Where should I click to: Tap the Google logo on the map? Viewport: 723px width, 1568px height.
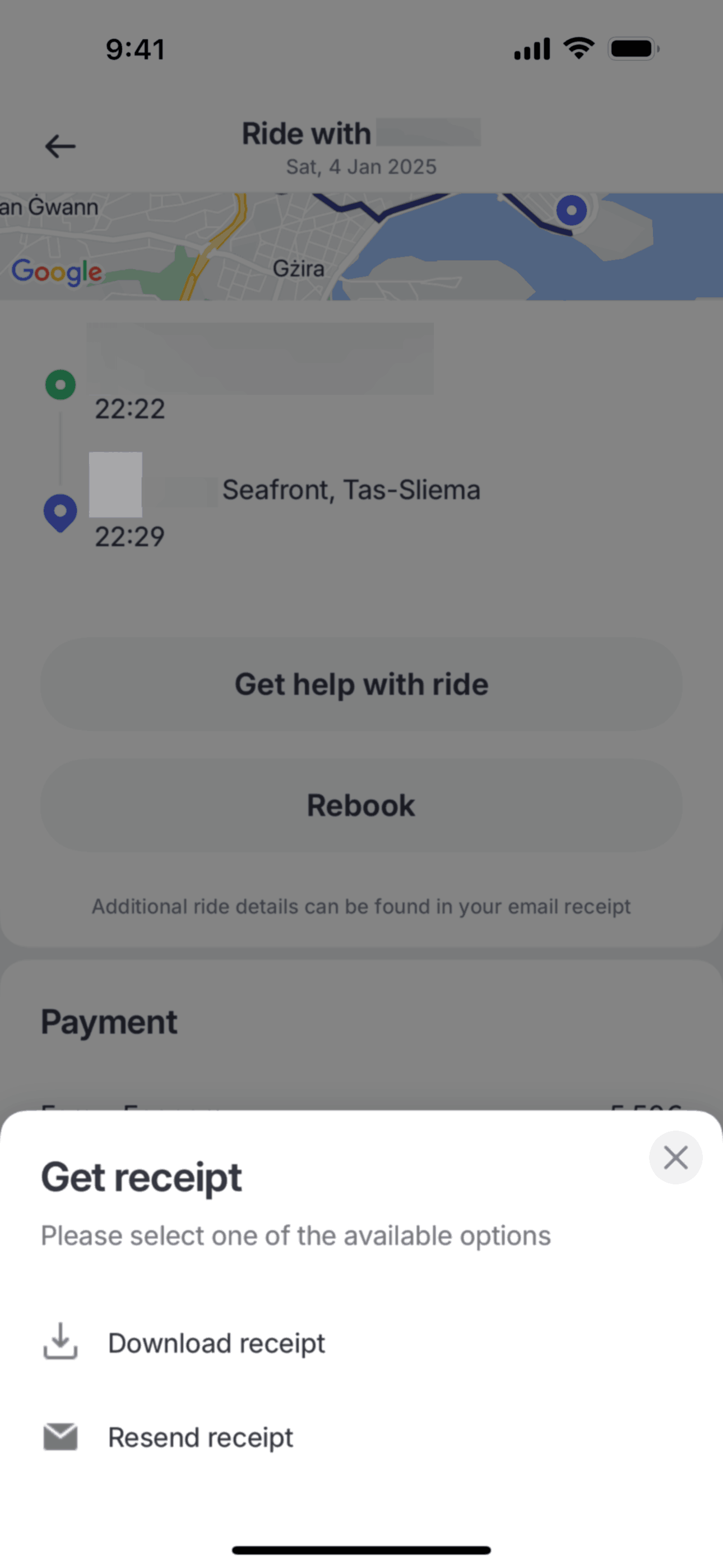(57, 271)
